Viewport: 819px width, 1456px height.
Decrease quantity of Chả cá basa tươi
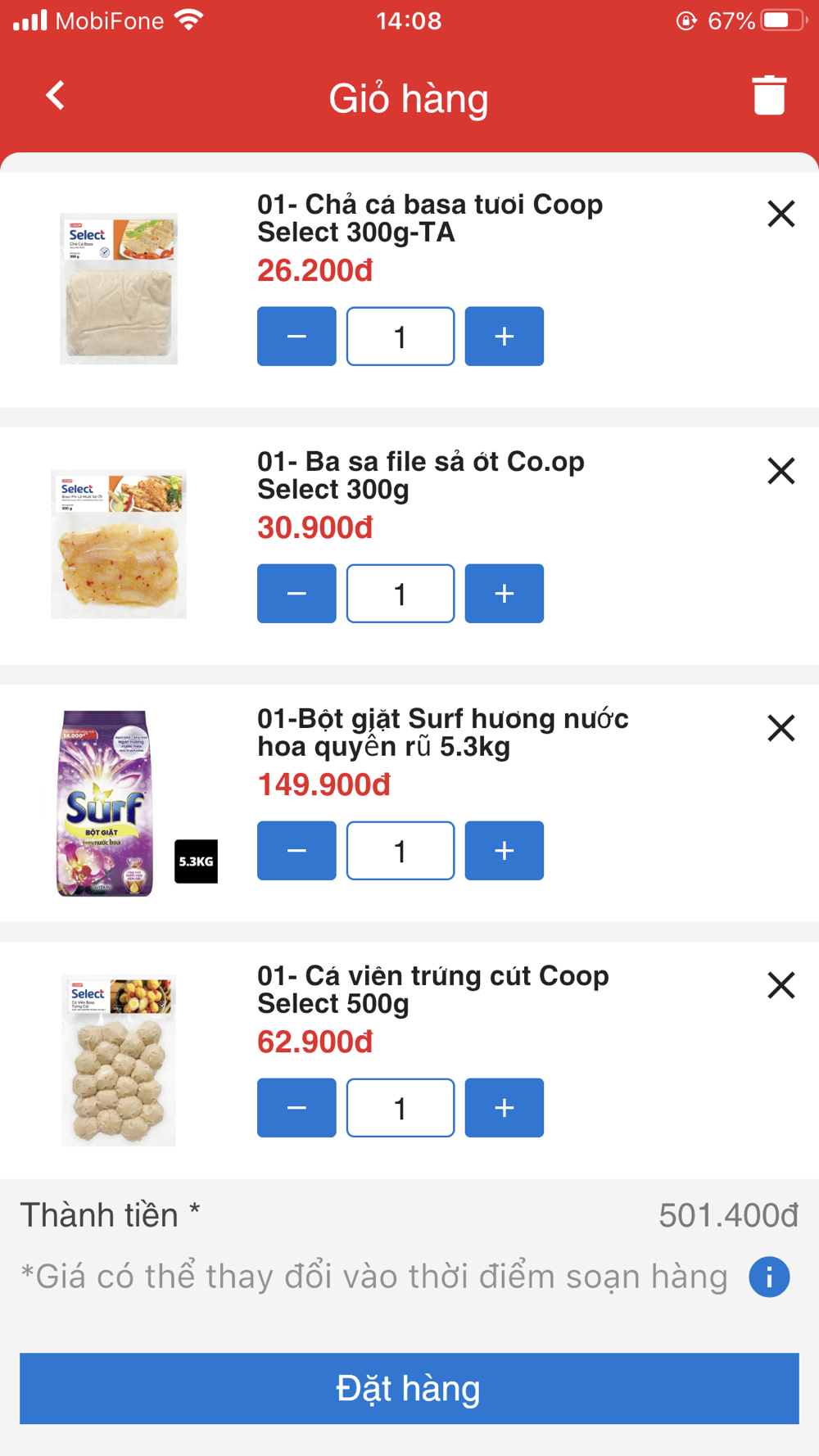coord(296,337)
